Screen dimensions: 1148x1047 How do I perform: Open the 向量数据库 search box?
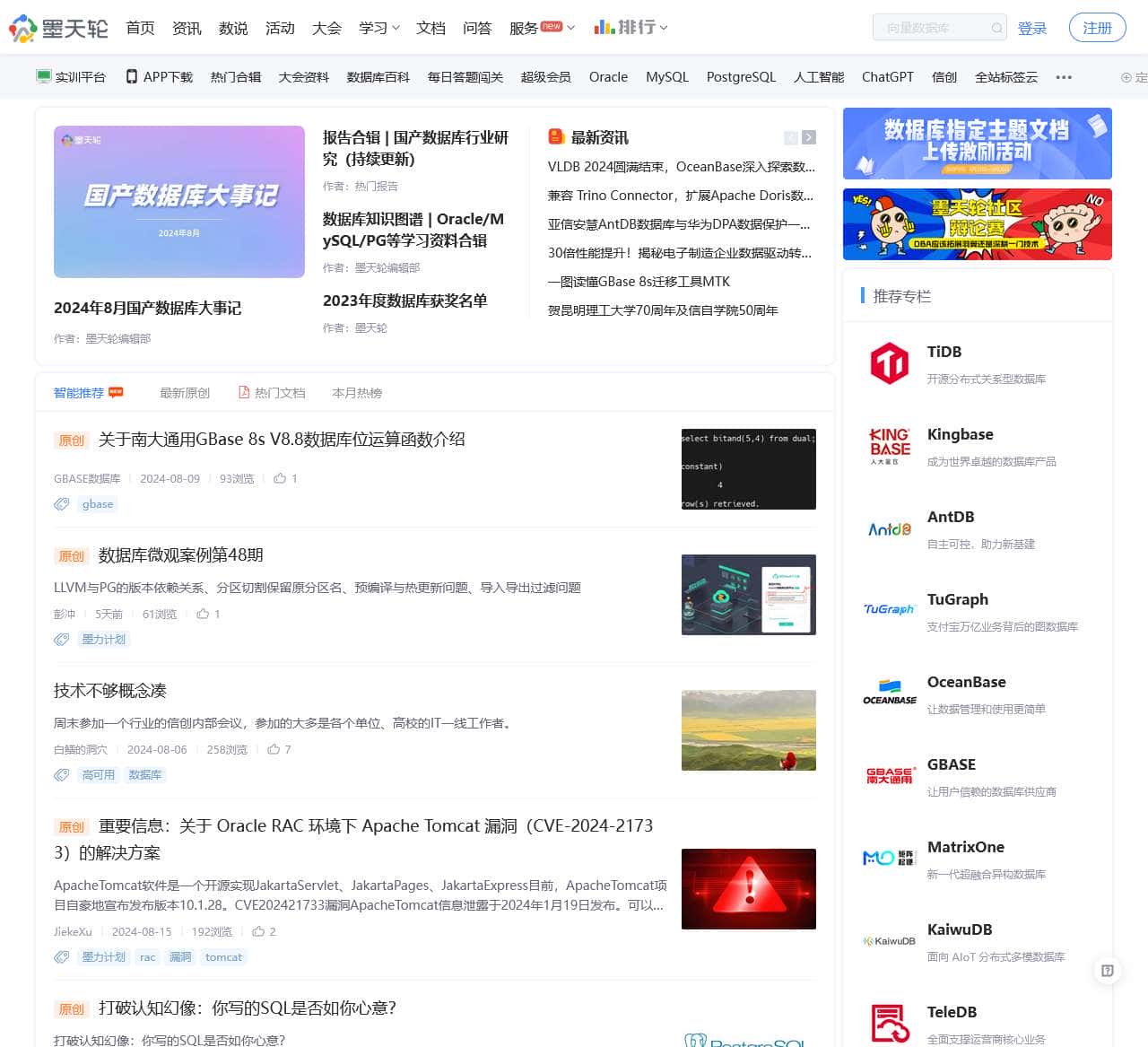tap(933, 28)
